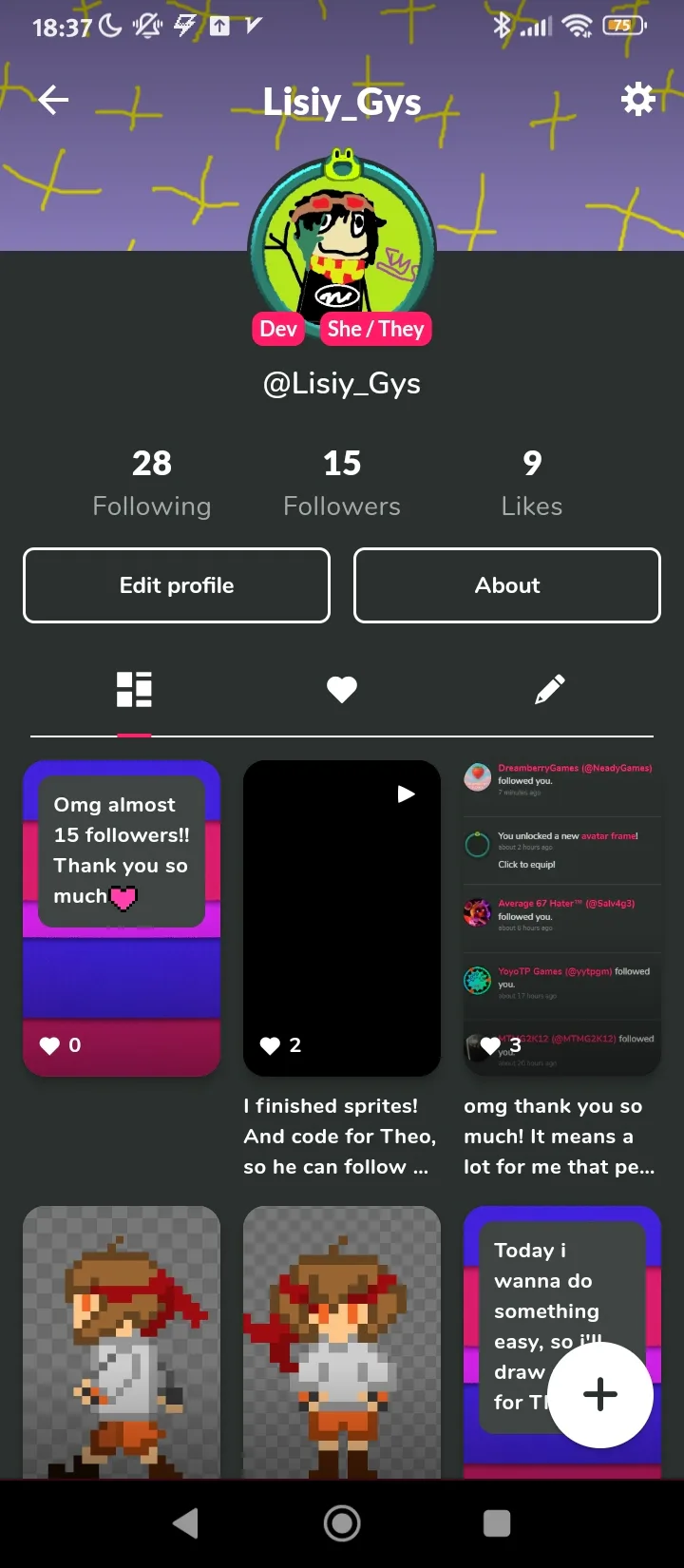Image resolution: width=684 pixels, height=1568 pixels.
Task: Go back using the top arrow
Action: pyautogui.click(x=53, y=100)
